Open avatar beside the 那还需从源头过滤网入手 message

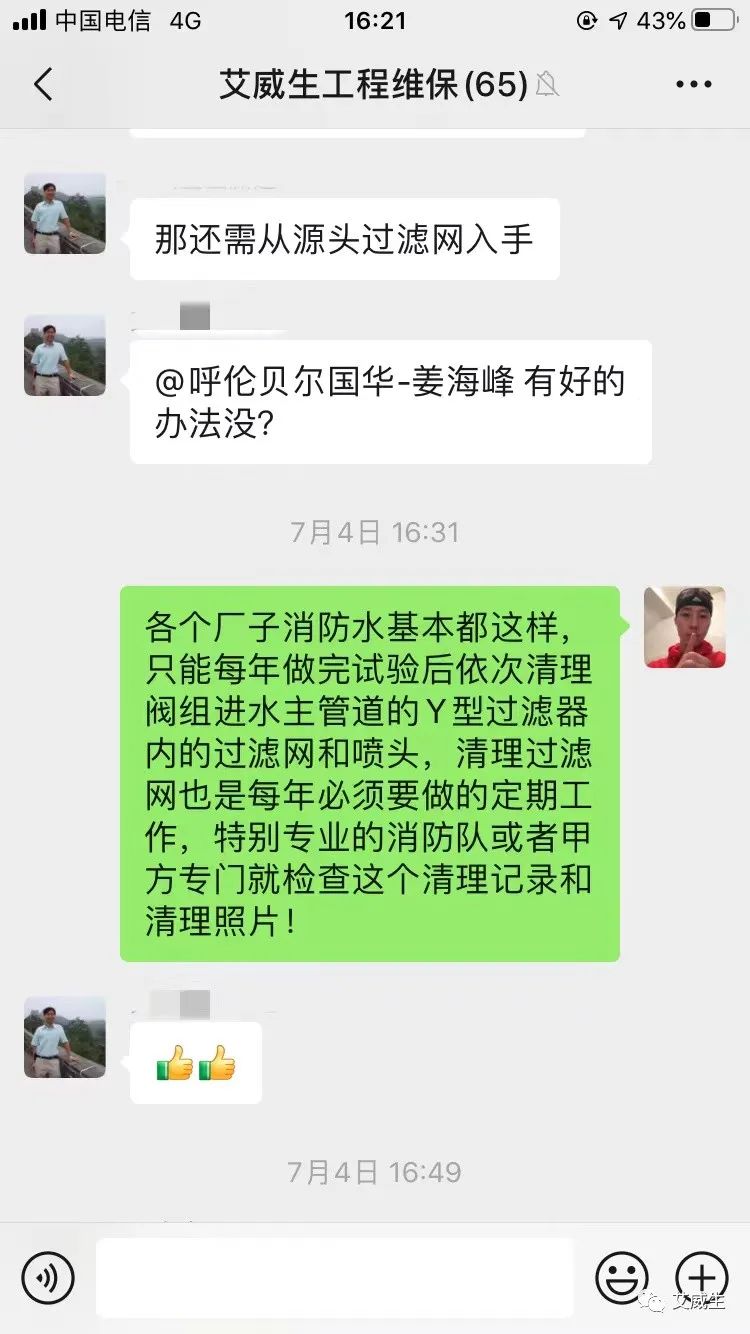65,213
